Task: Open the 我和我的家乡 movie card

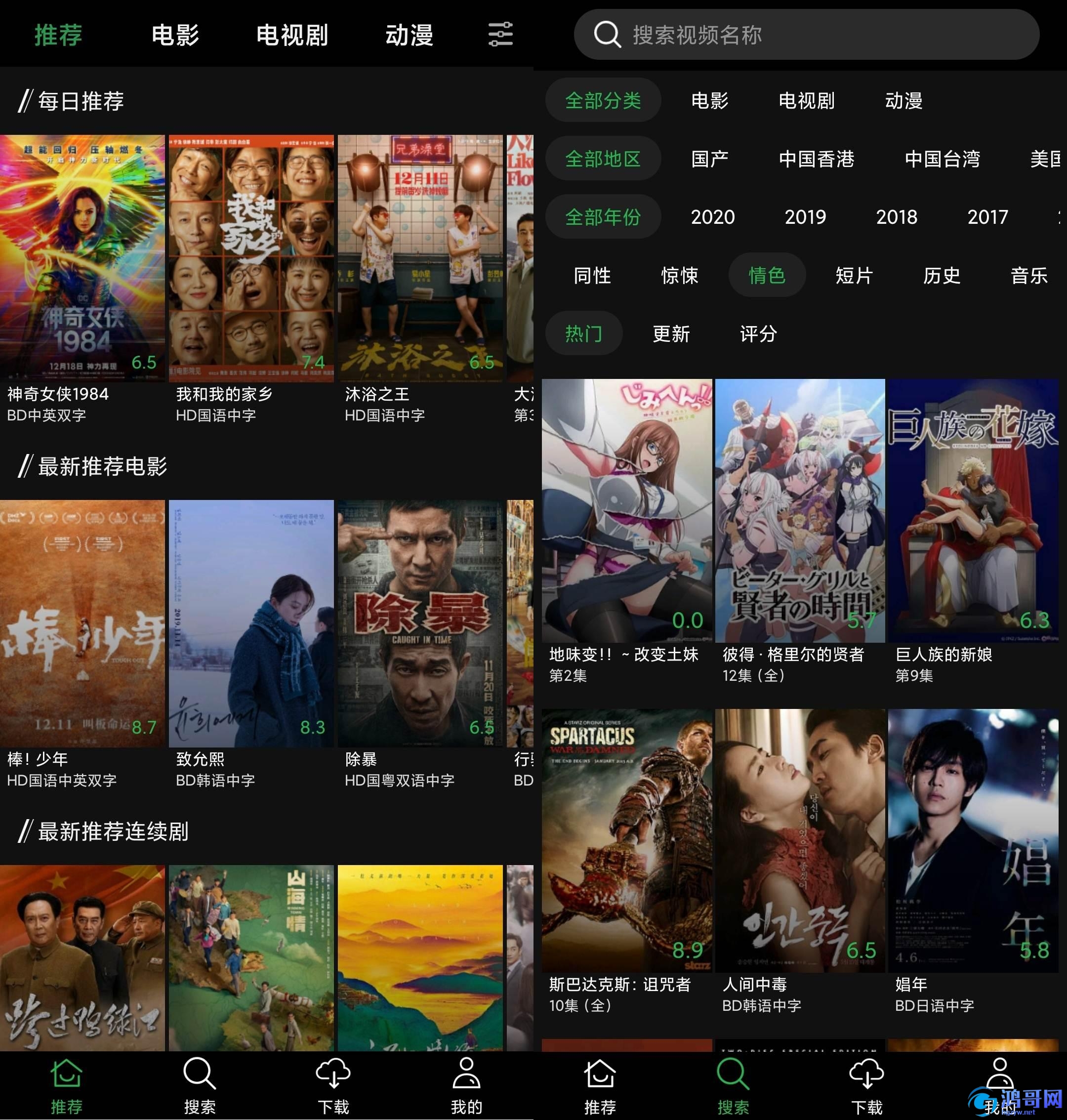Action: point(251,259)
